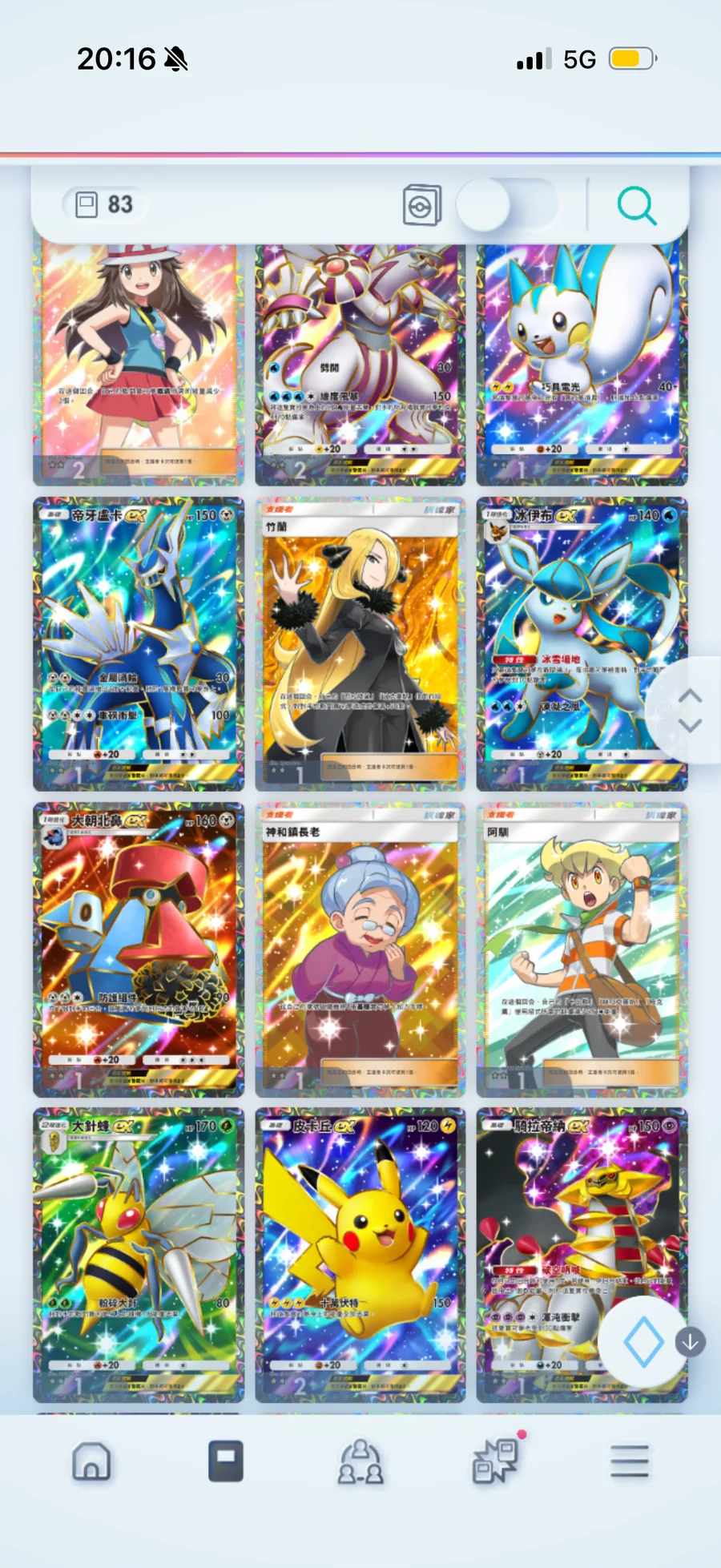Open the 帝牙盧卡 ex card

click(138, 643)
